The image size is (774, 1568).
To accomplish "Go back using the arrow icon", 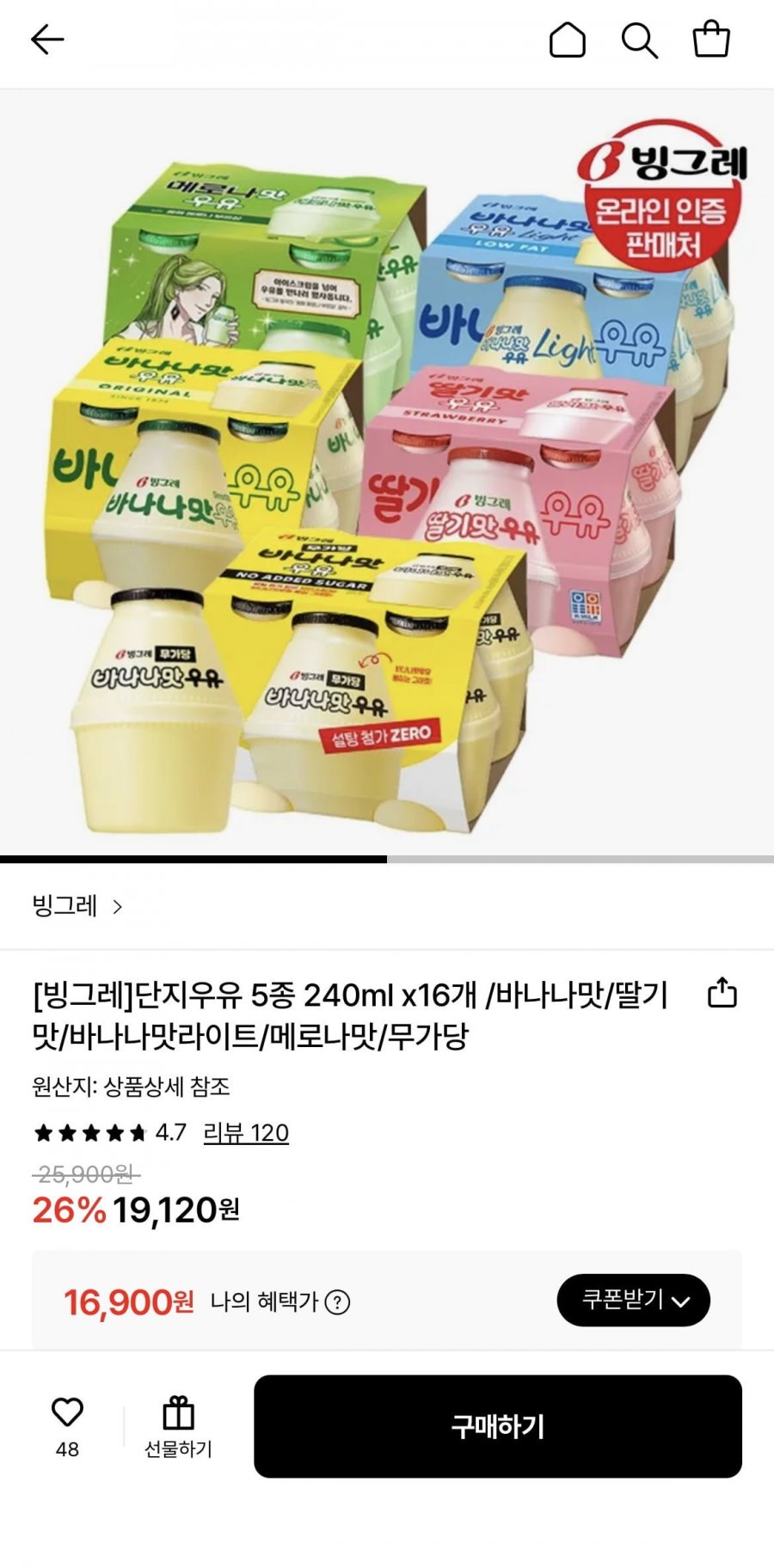I will click(x=47, y=40).
